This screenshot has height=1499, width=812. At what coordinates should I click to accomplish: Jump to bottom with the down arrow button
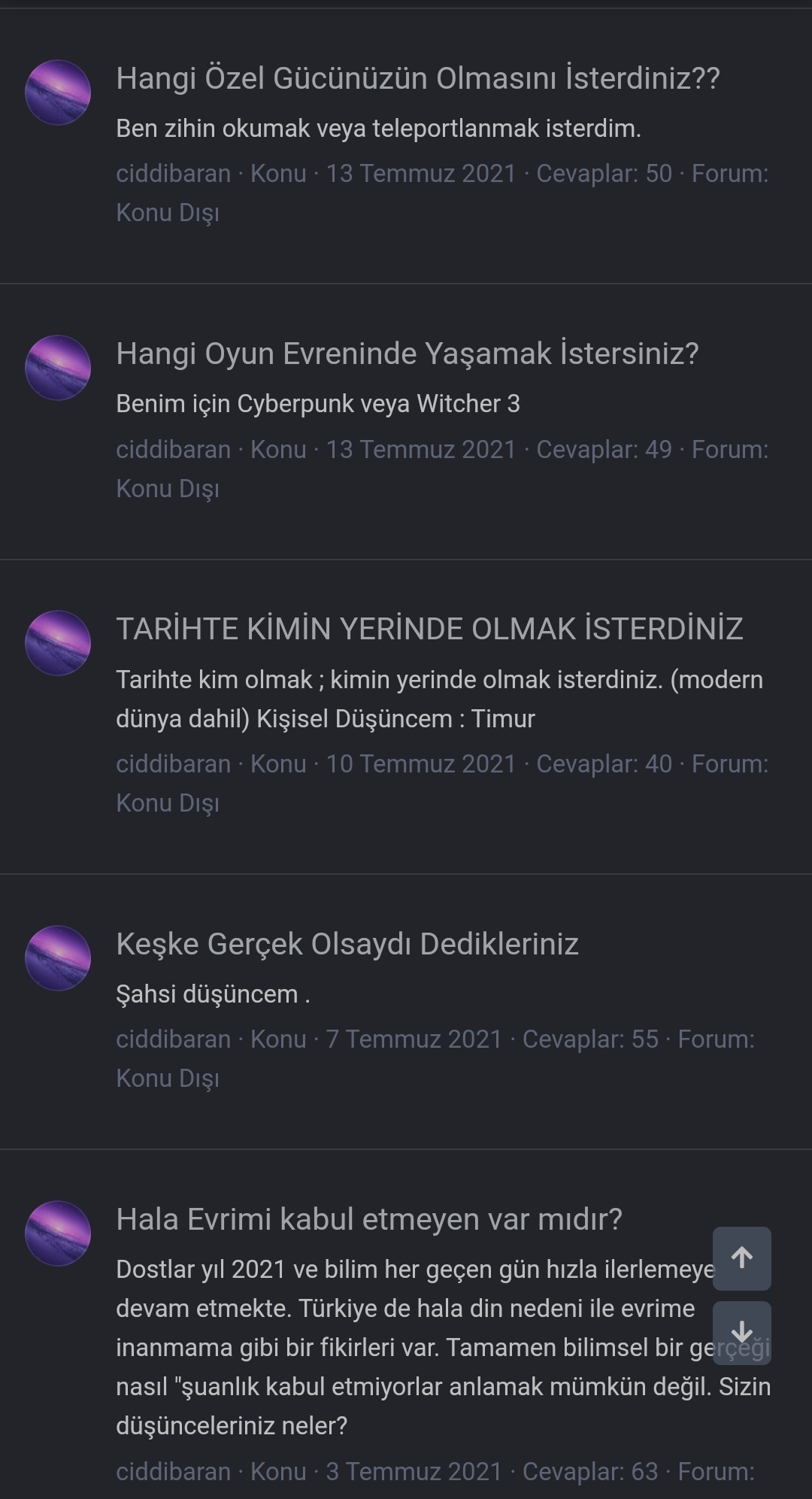pos(741,1332)
